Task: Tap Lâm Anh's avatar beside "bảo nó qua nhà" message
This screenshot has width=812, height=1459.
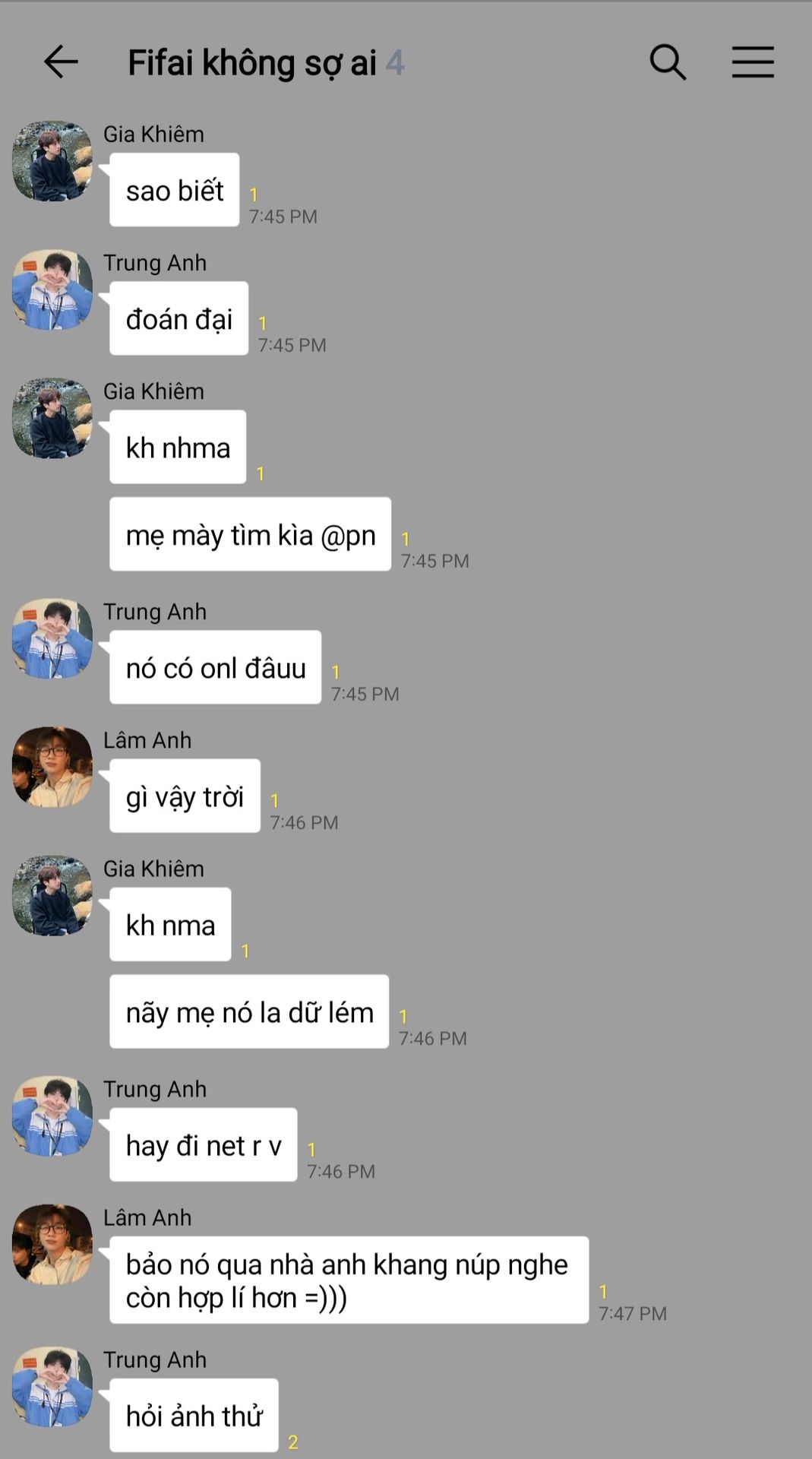Action: pyautogui.click(x=52, y=1244)
